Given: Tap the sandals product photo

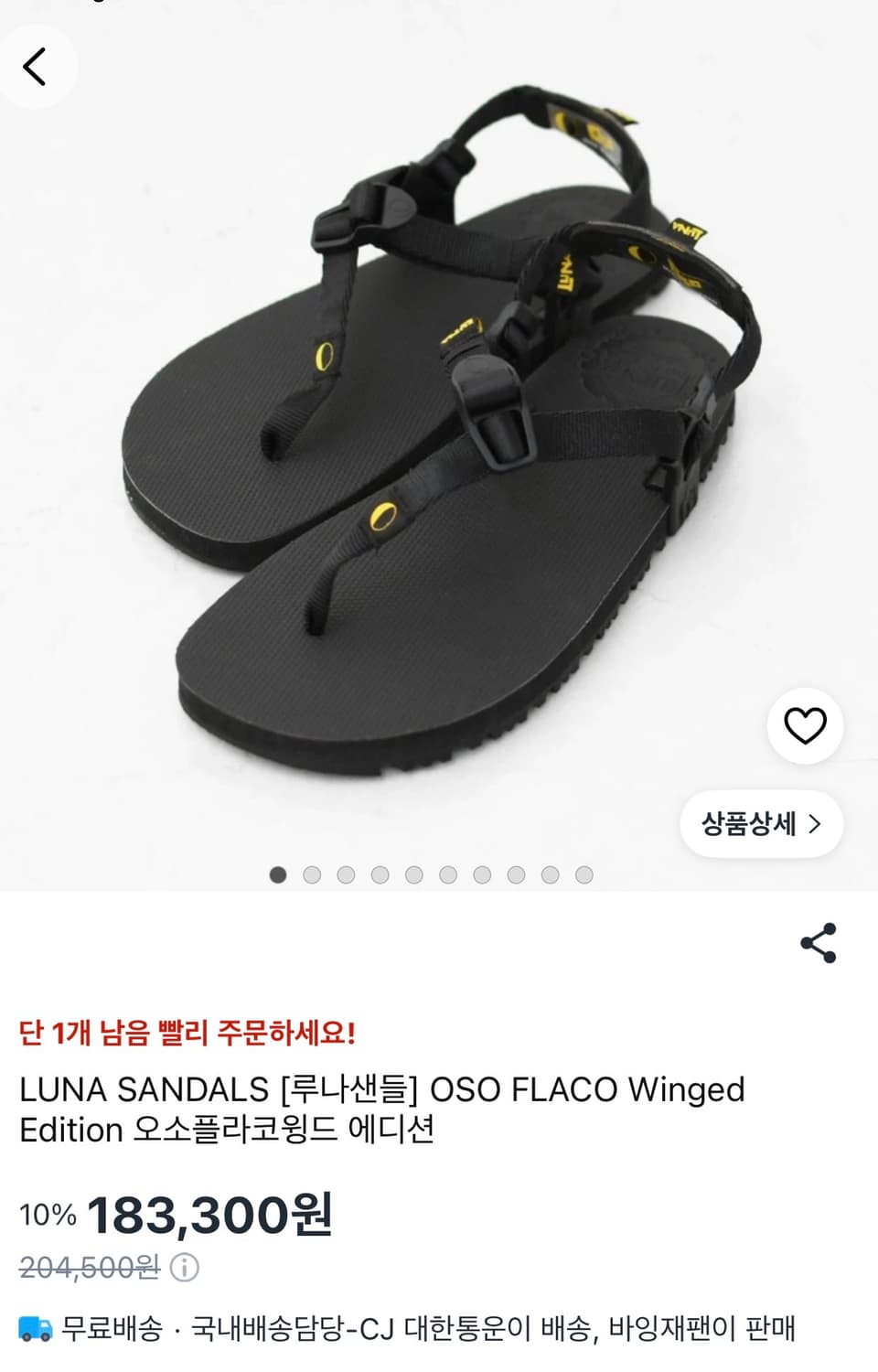Looking at the screenshot, I should coord(439,439).
